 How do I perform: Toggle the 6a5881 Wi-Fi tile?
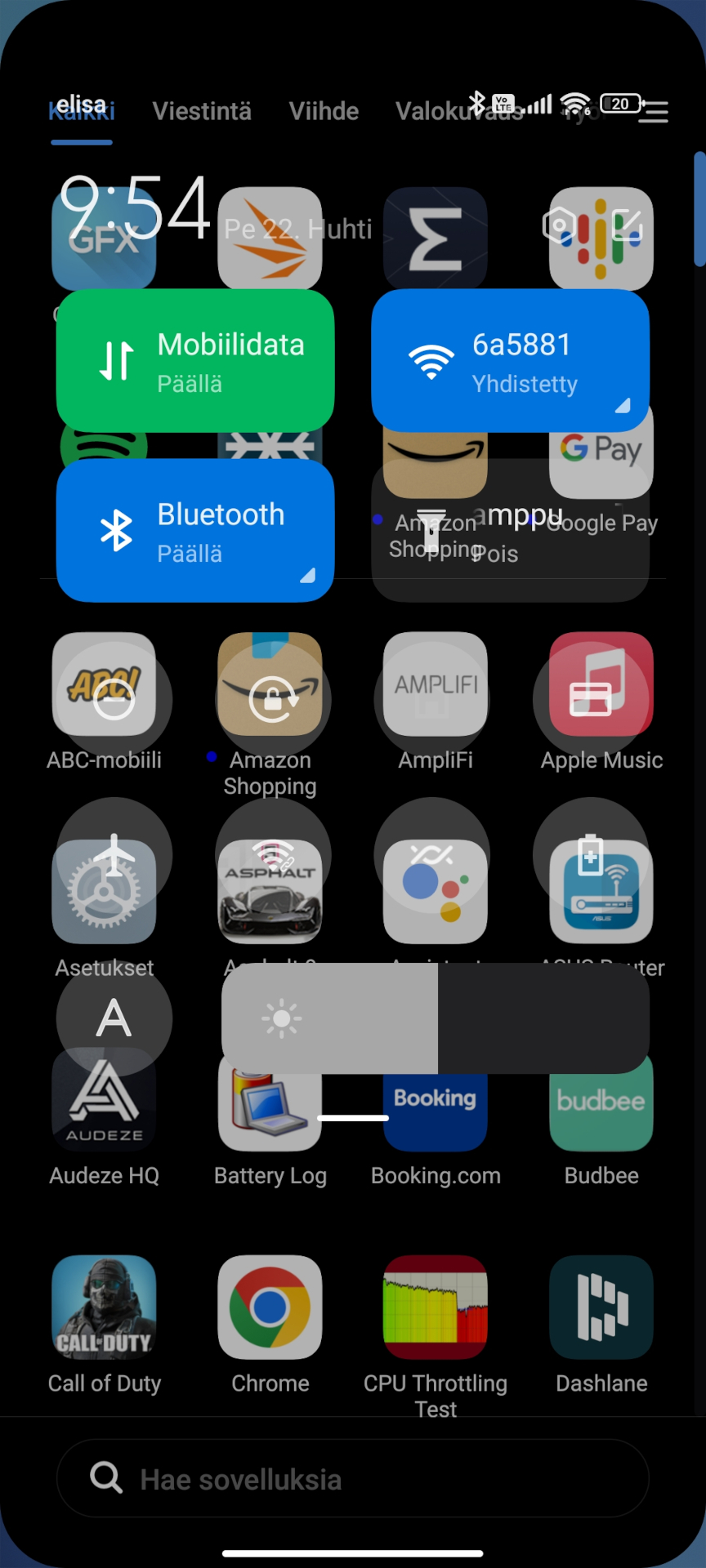tap(510, 360)
